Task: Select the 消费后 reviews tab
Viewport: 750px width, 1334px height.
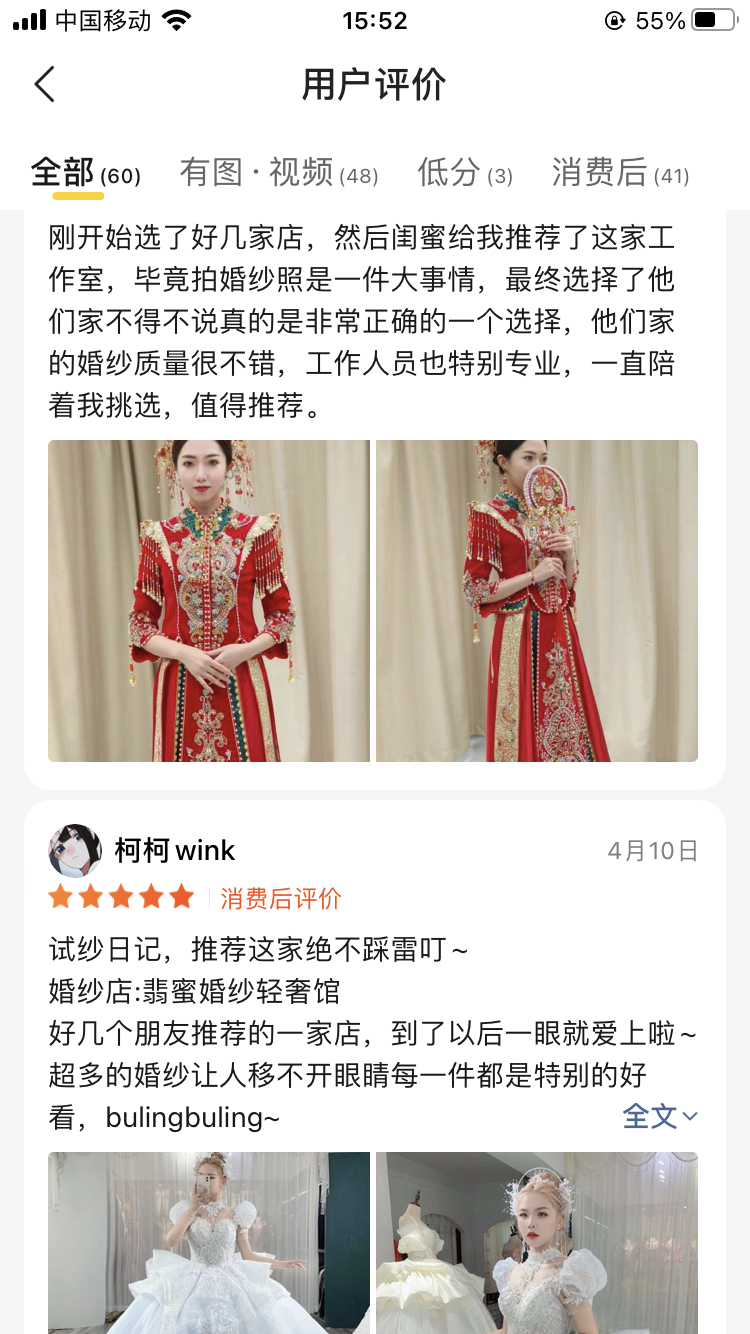Action: click(x=620, y=174)
